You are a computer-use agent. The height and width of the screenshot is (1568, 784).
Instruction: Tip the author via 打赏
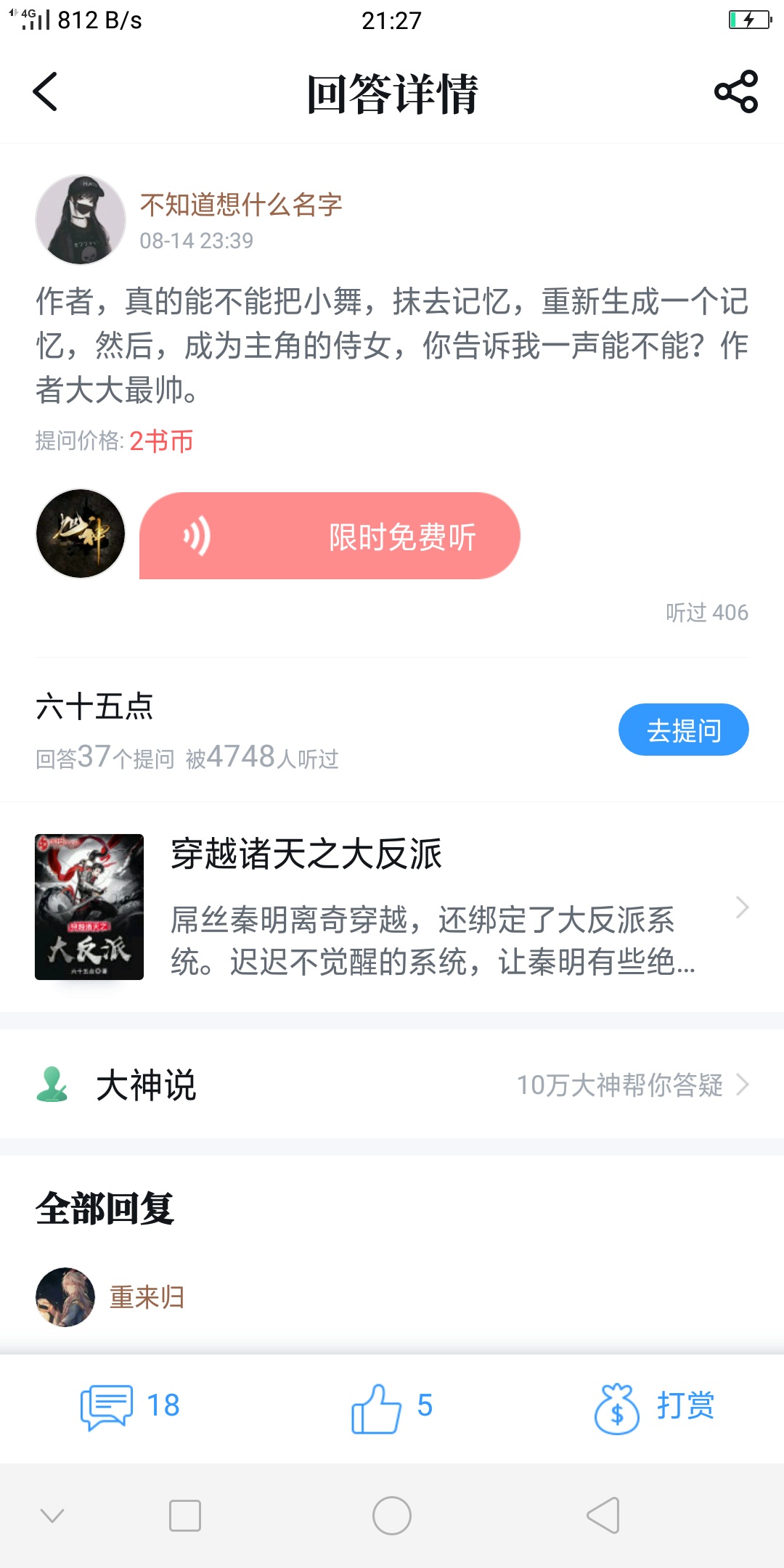pyautogui.click(x=655, y=1407)
